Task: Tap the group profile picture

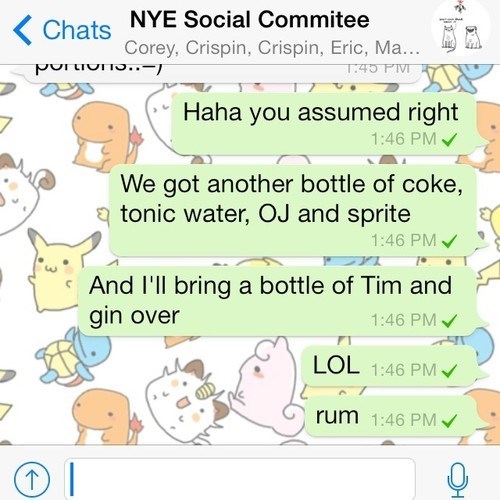Action: [x=461, y=30]
